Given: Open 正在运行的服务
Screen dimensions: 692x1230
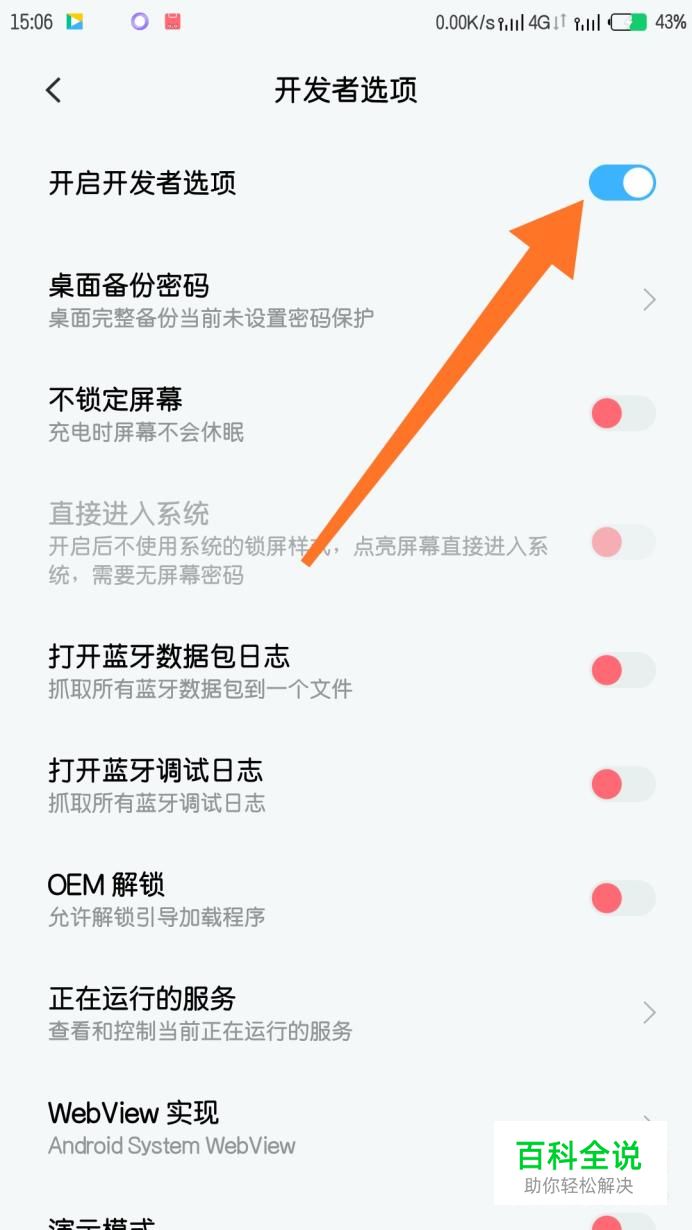Looking at the screenshot, I should (x=346, y=1012).
